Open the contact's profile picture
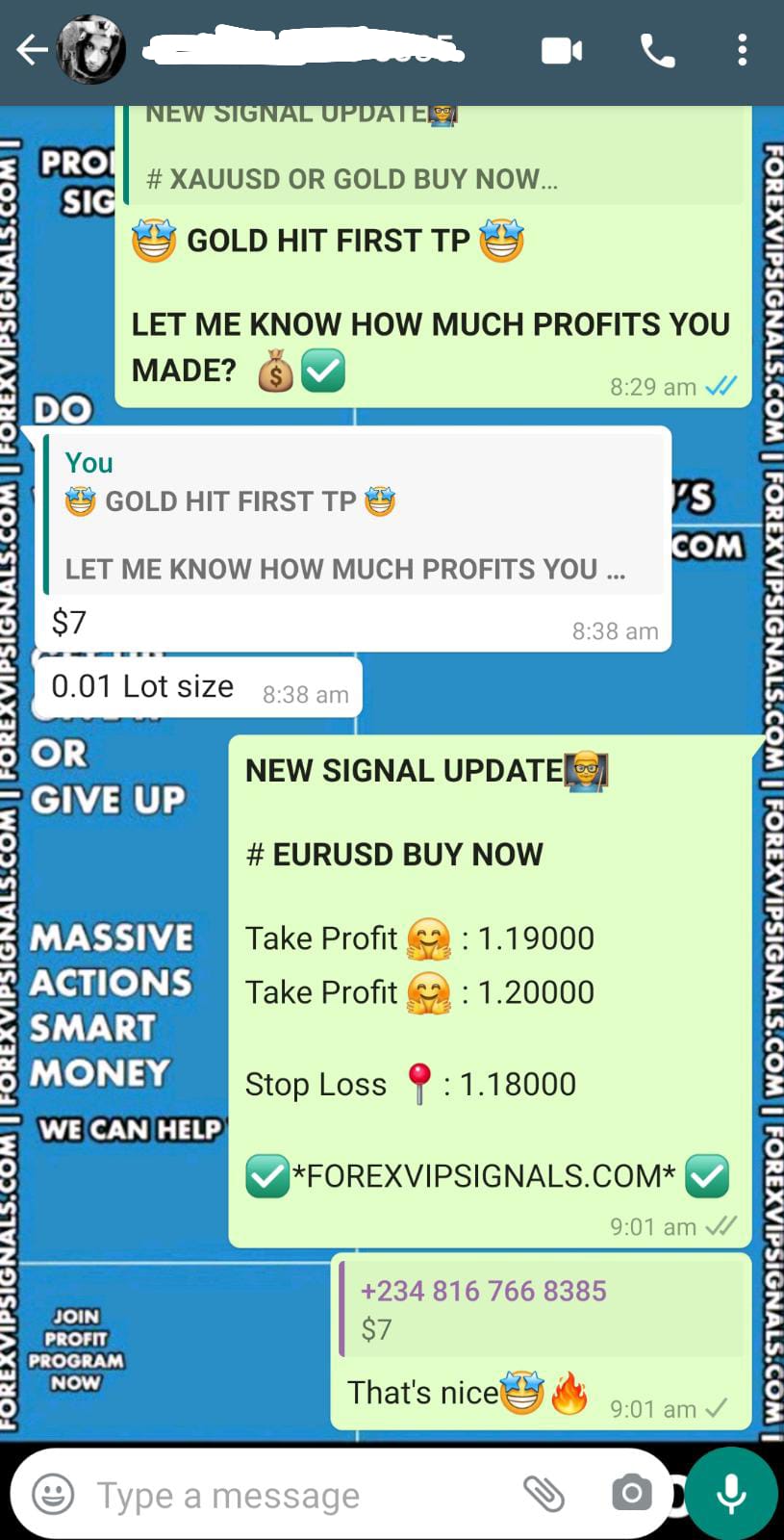The height and width of the screenshot is (1540, 784). pos(91,50)
